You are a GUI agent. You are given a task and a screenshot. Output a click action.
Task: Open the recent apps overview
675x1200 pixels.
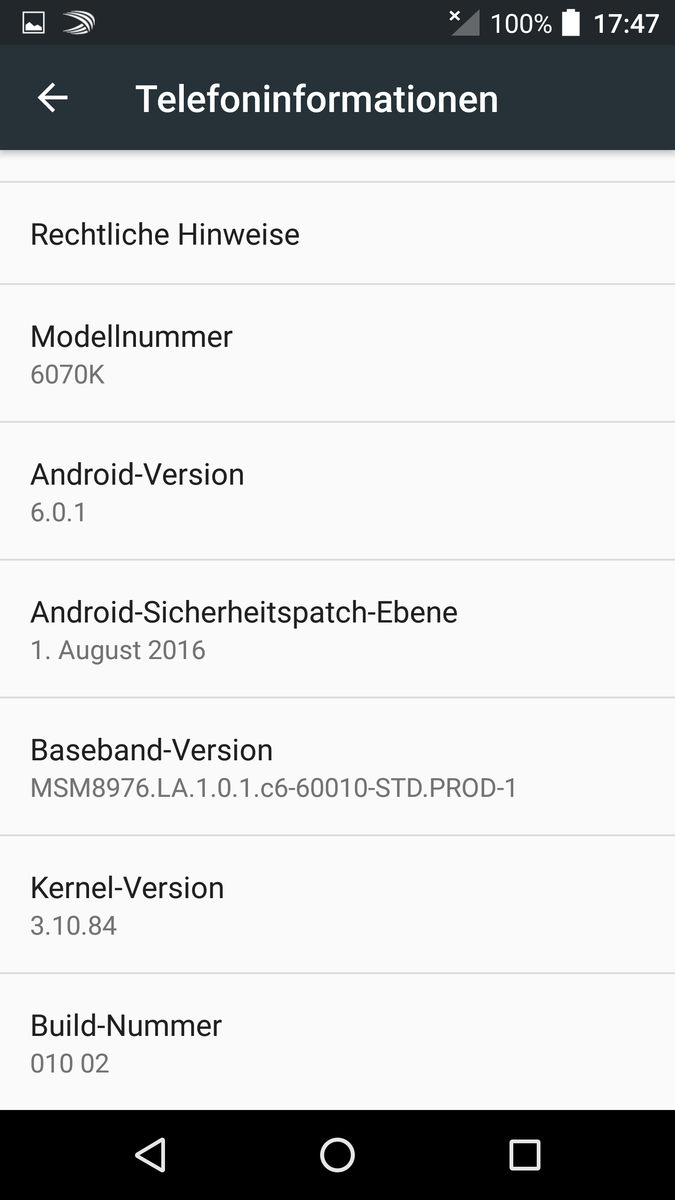[524, 1155]
